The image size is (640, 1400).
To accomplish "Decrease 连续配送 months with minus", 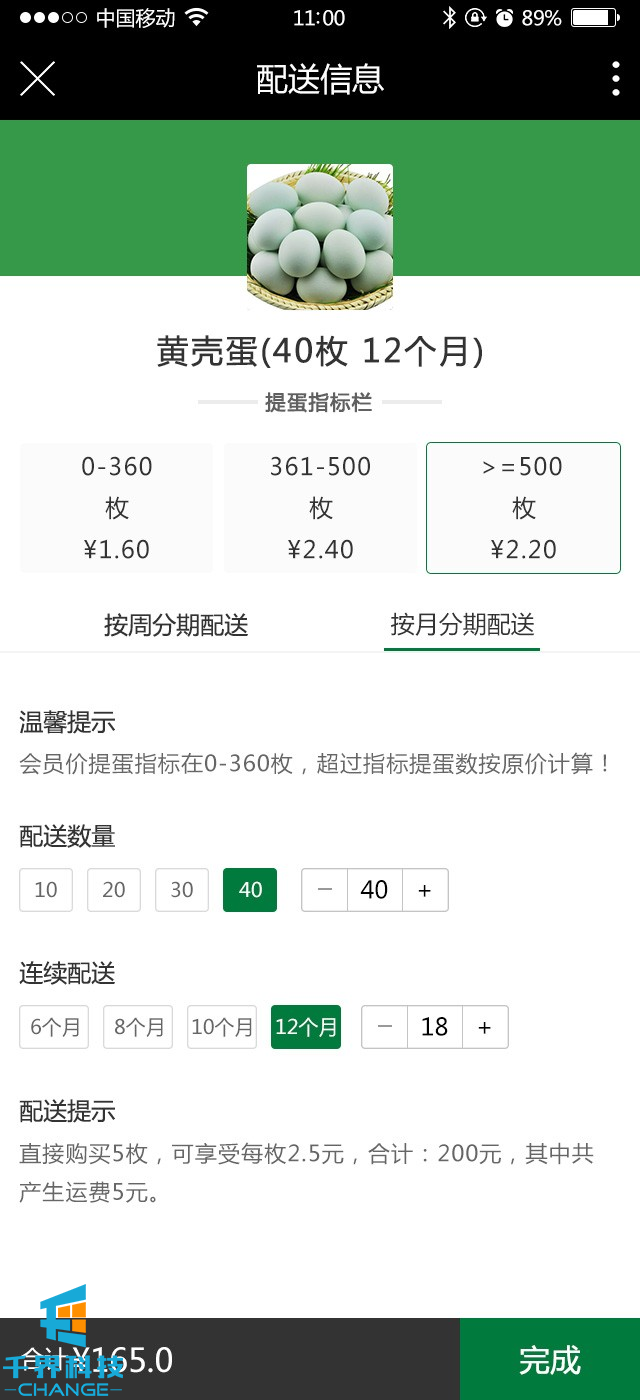I will (x=385, y=1027).
